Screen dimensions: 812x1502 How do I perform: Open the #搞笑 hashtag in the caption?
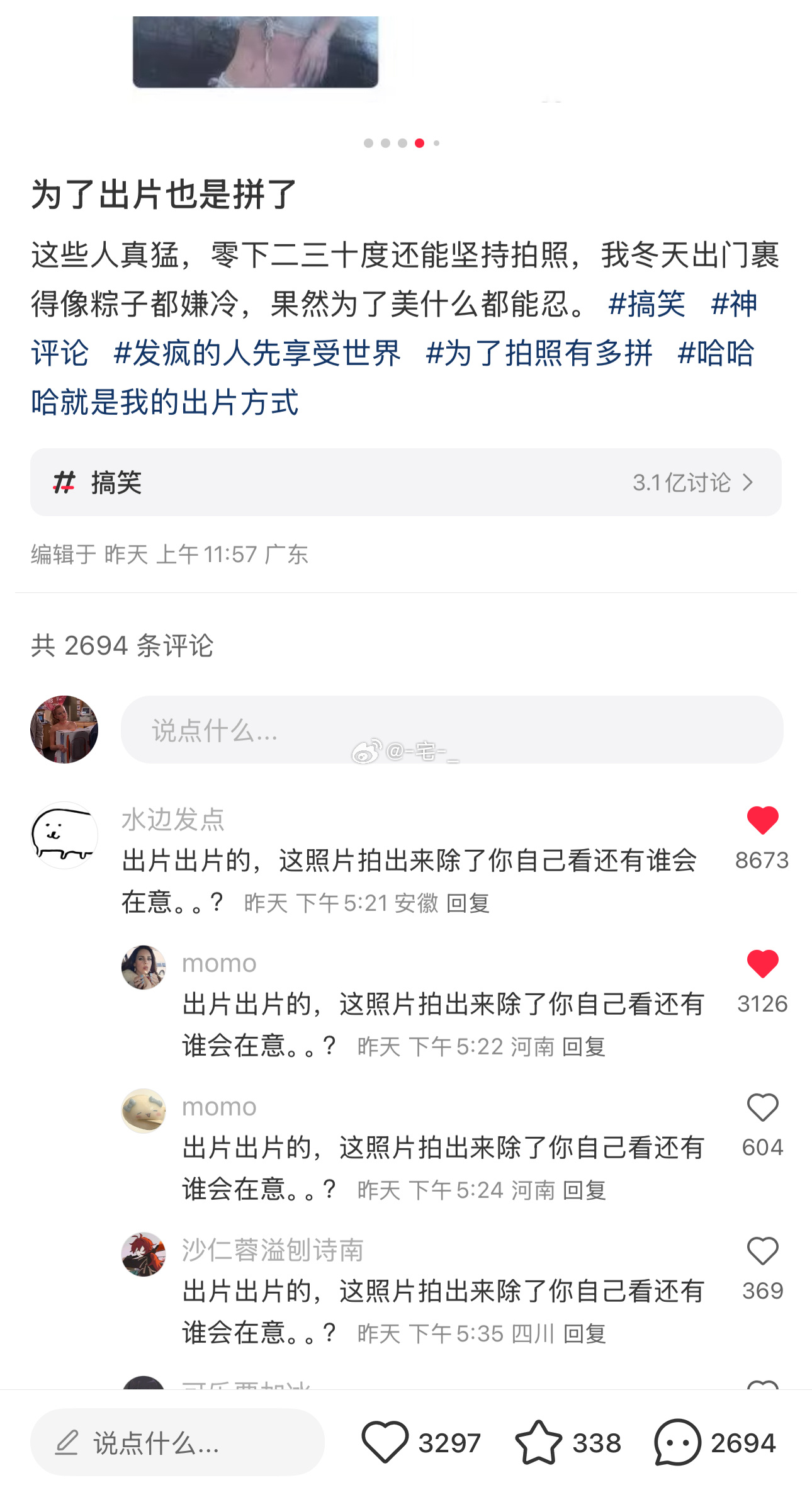tap(646, 304)
